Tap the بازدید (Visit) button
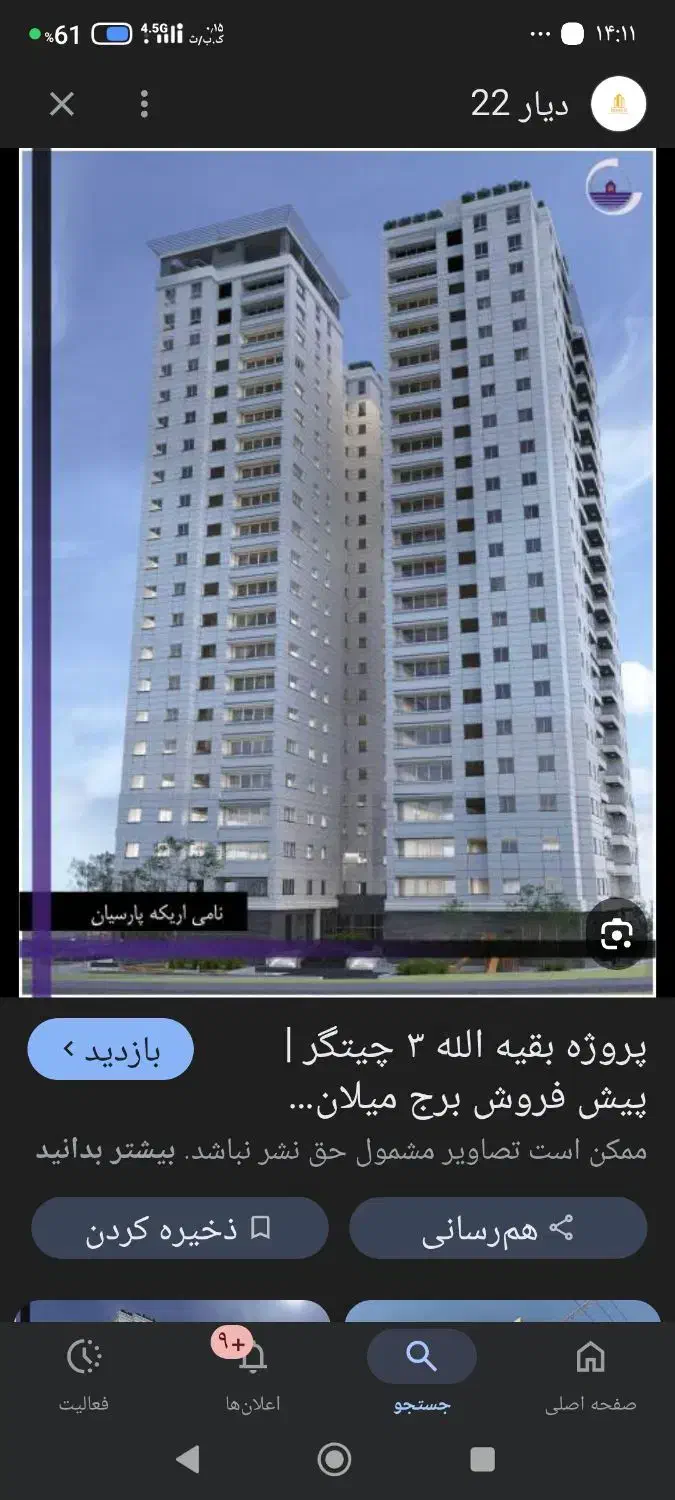Image resolution: width=675 pixels, height=1500 pixels. 110,1050
